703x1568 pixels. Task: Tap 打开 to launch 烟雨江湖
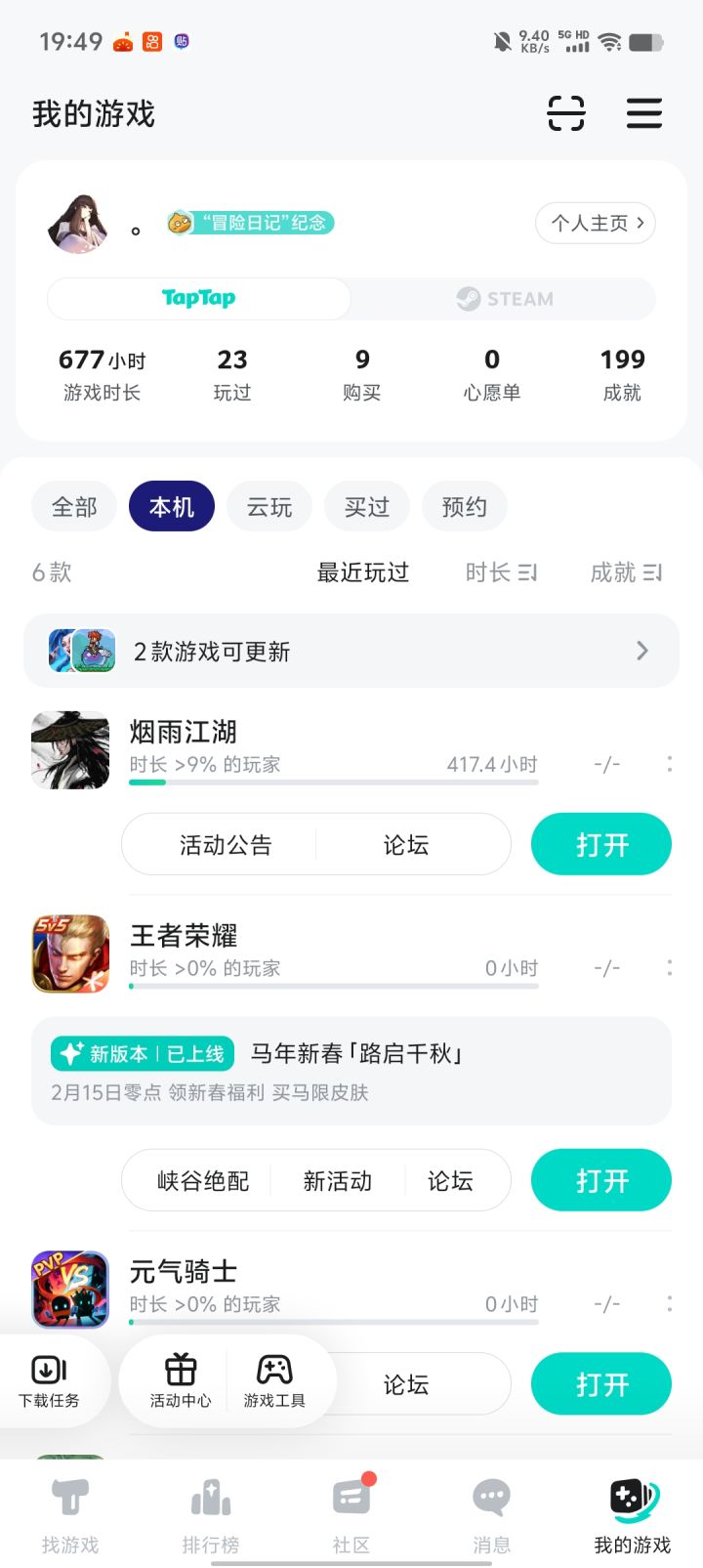[x=600, y=843]
